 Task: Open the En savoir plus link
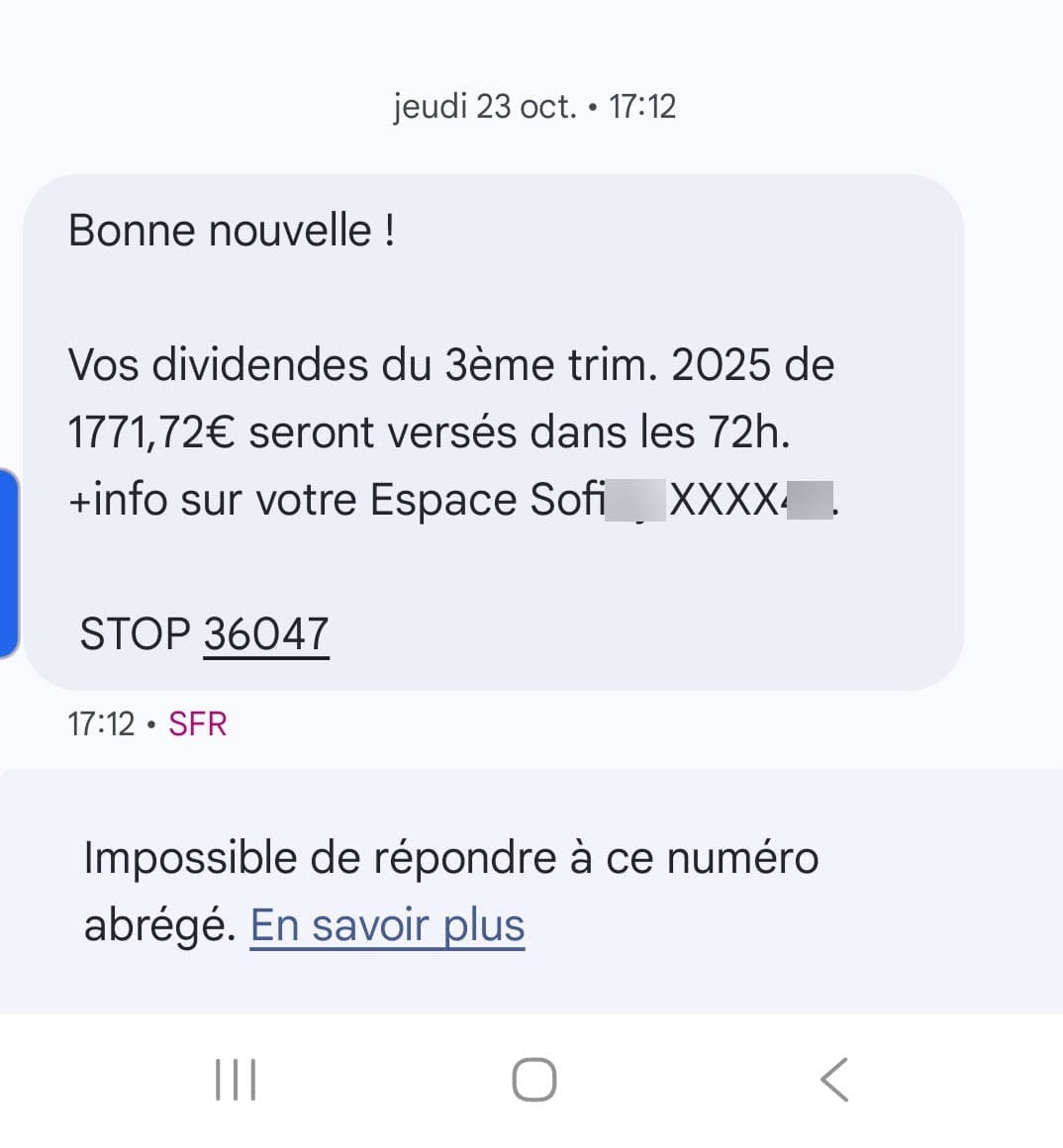pos(387,926)
